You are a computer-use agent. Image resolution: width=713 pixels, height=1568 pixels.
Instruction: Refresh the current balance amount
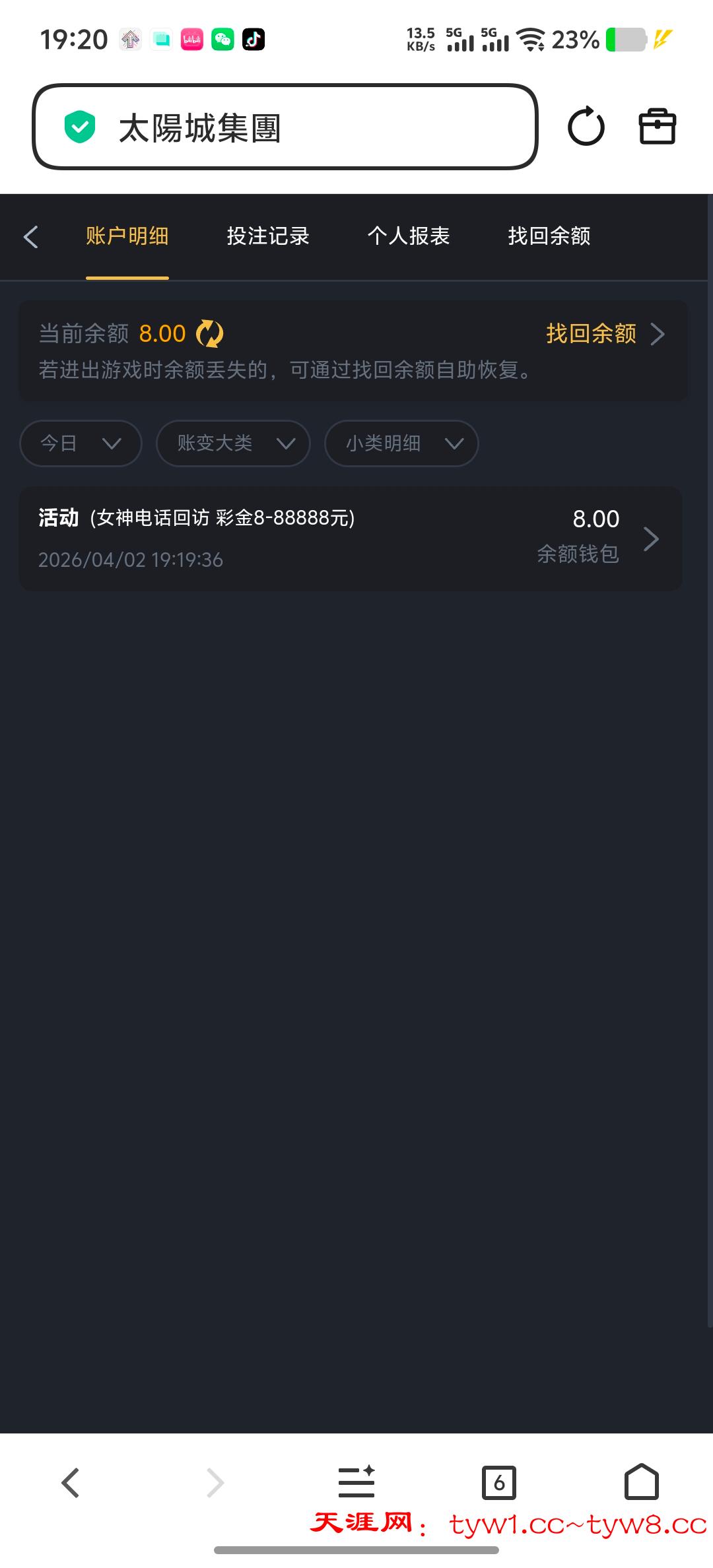[x=210, y=334]
